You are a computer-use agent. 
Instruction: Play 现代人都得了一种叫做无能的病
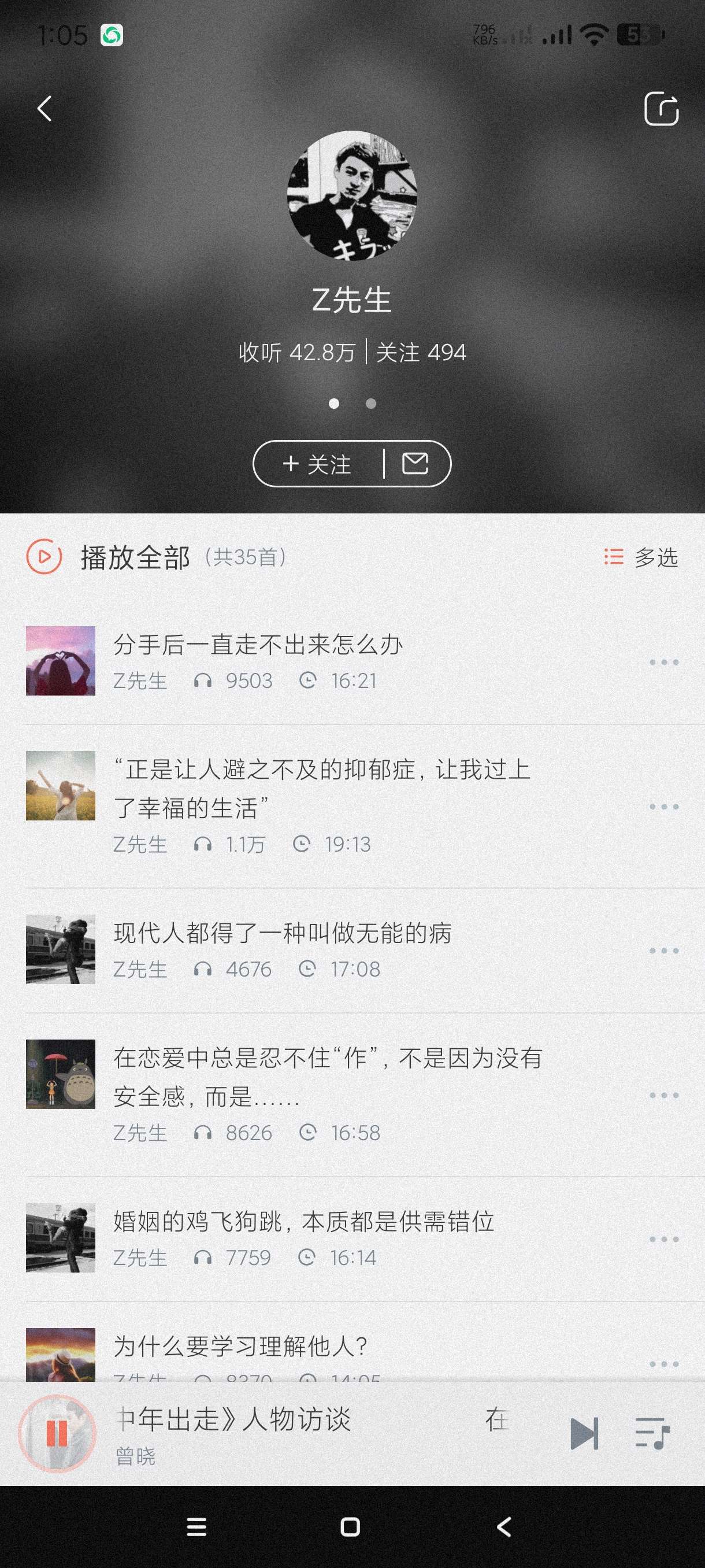coord(282,933)
